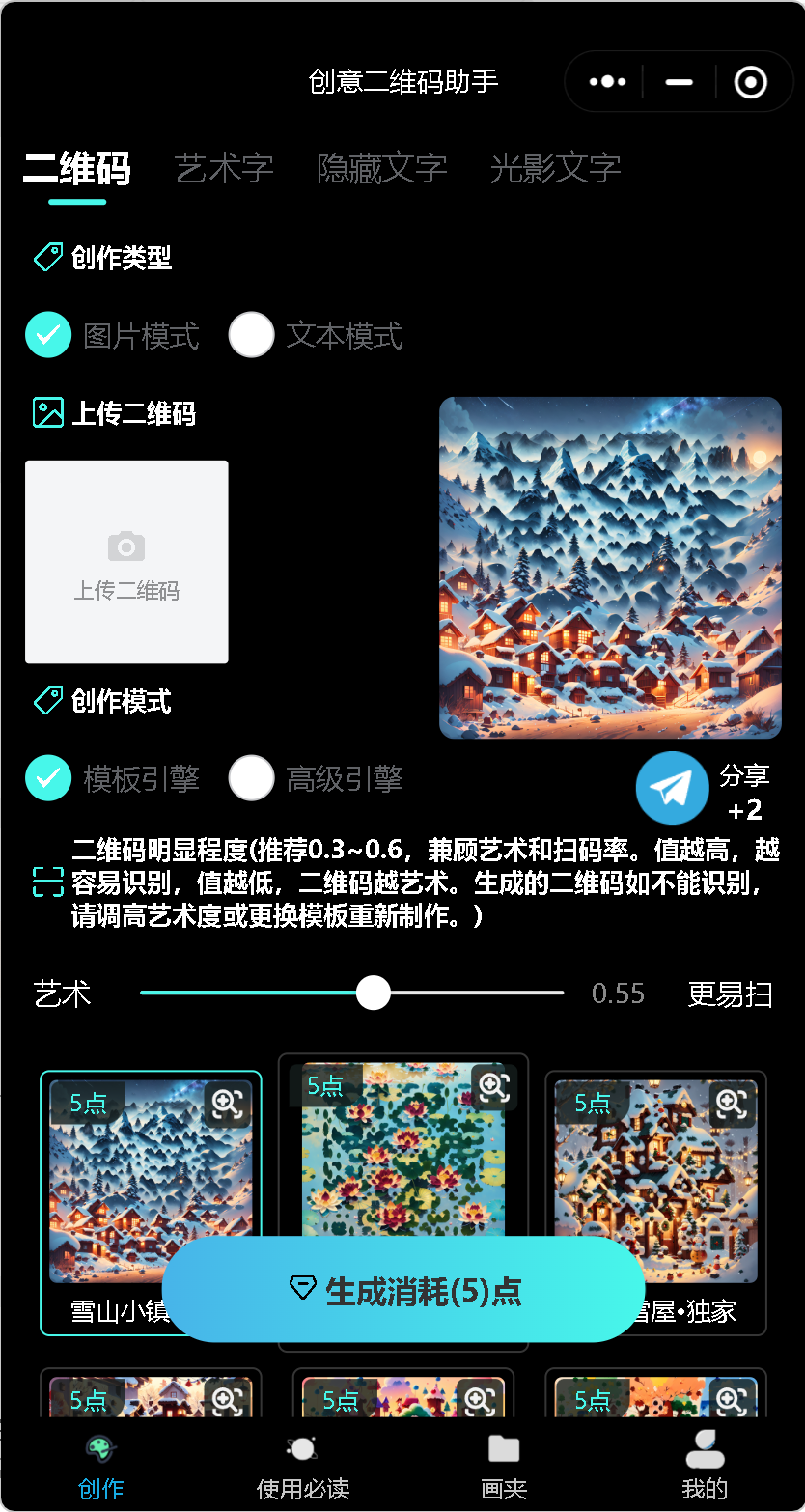
Task: Select 文本模式 creation type
Action: tap(252, 335)
